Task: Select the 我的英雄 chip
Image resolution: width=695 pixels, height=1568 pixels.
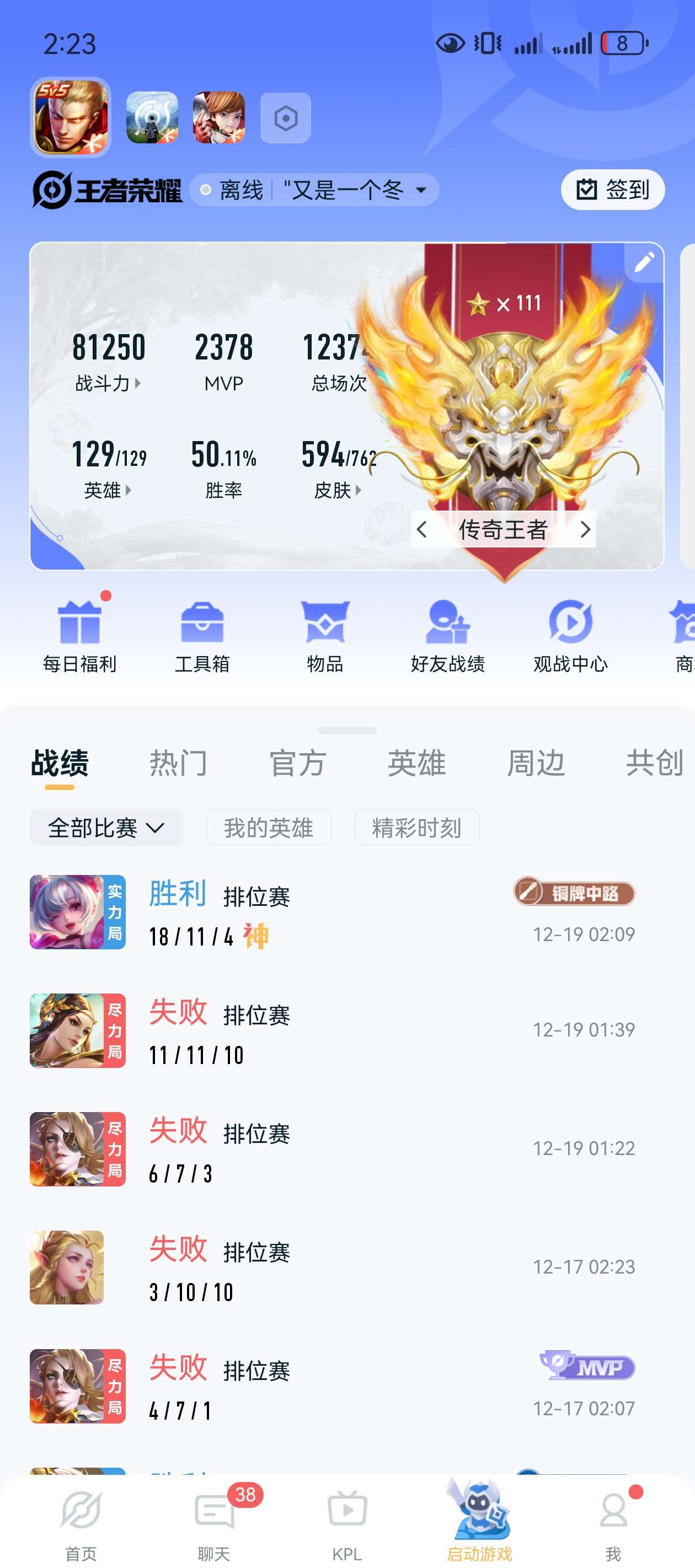Action: [x=269, y=828]
